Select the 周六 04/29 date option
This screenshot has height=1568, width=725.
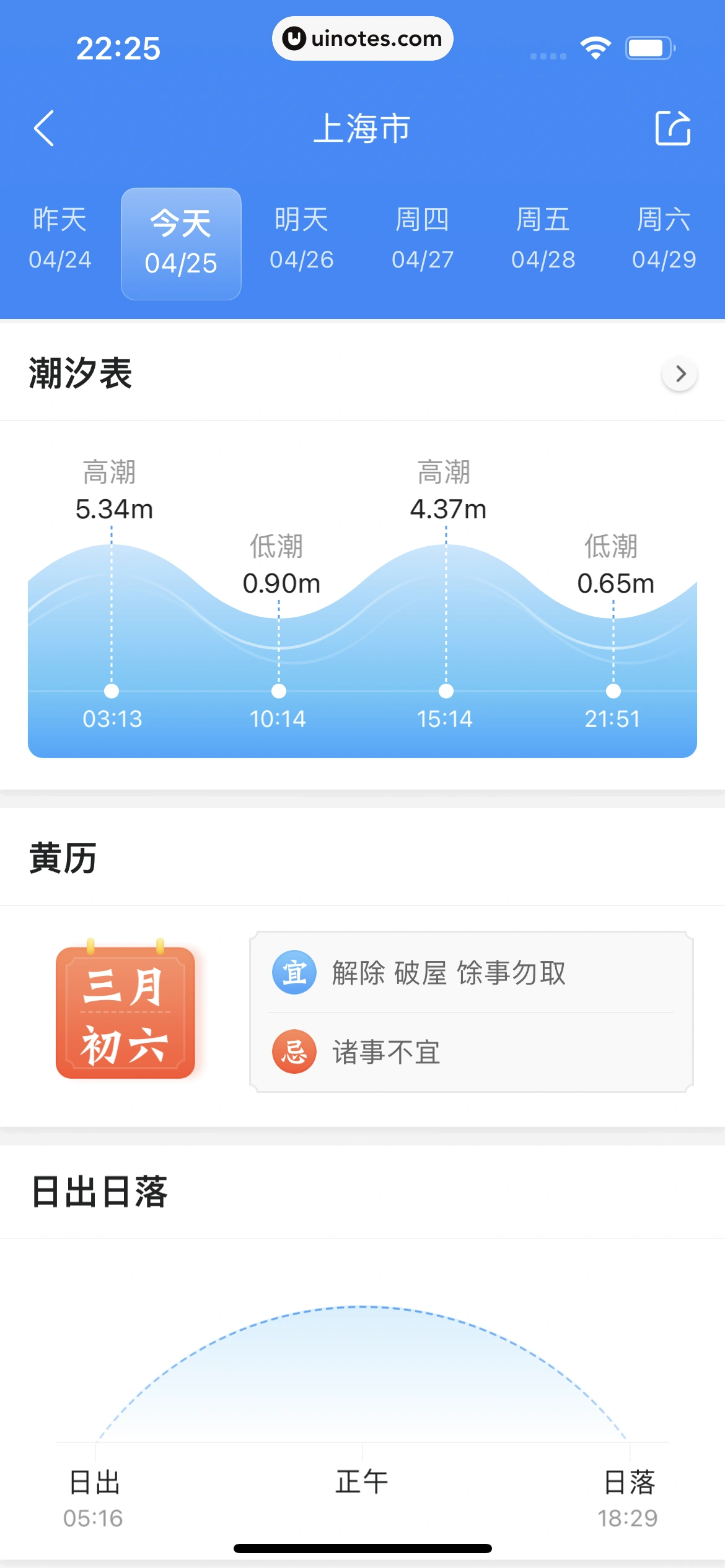665,240
